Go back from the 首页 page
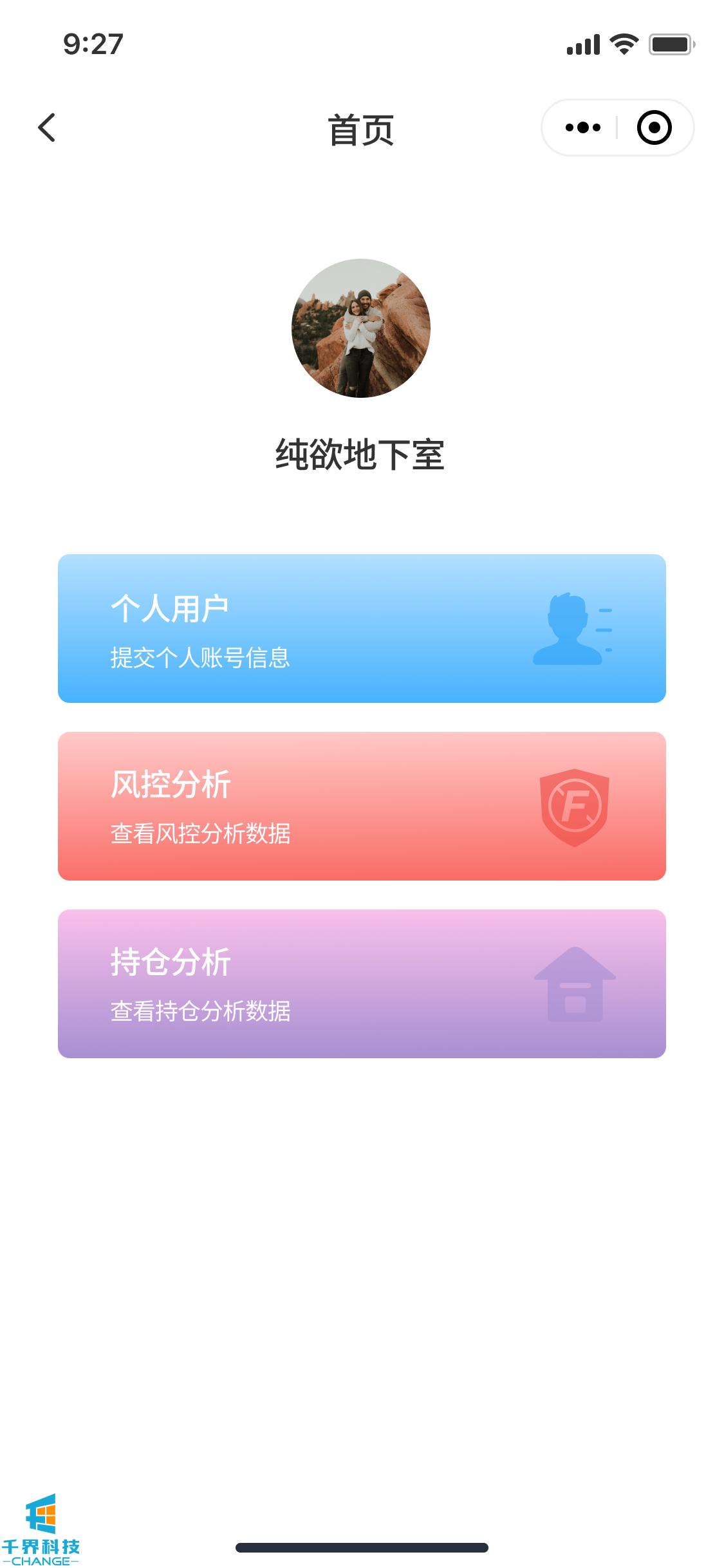 point(47,127)
